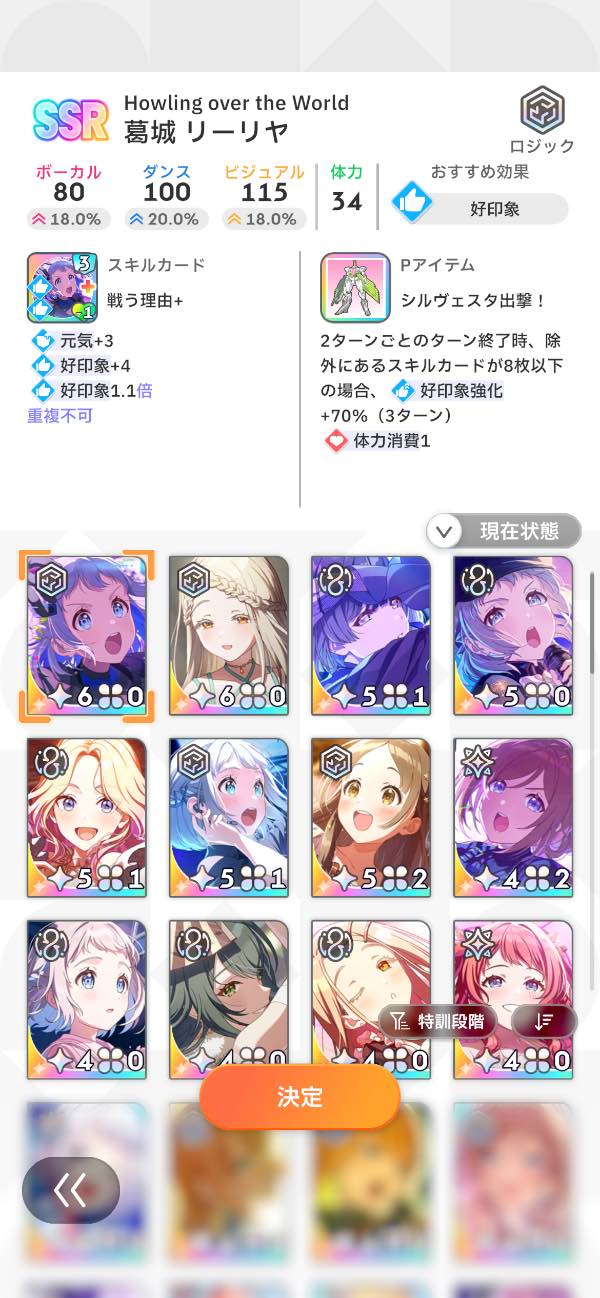Toggle the sort order button
This screenshot has width=600, height=1298.
pyautogui.click(x=543, y=1020)
